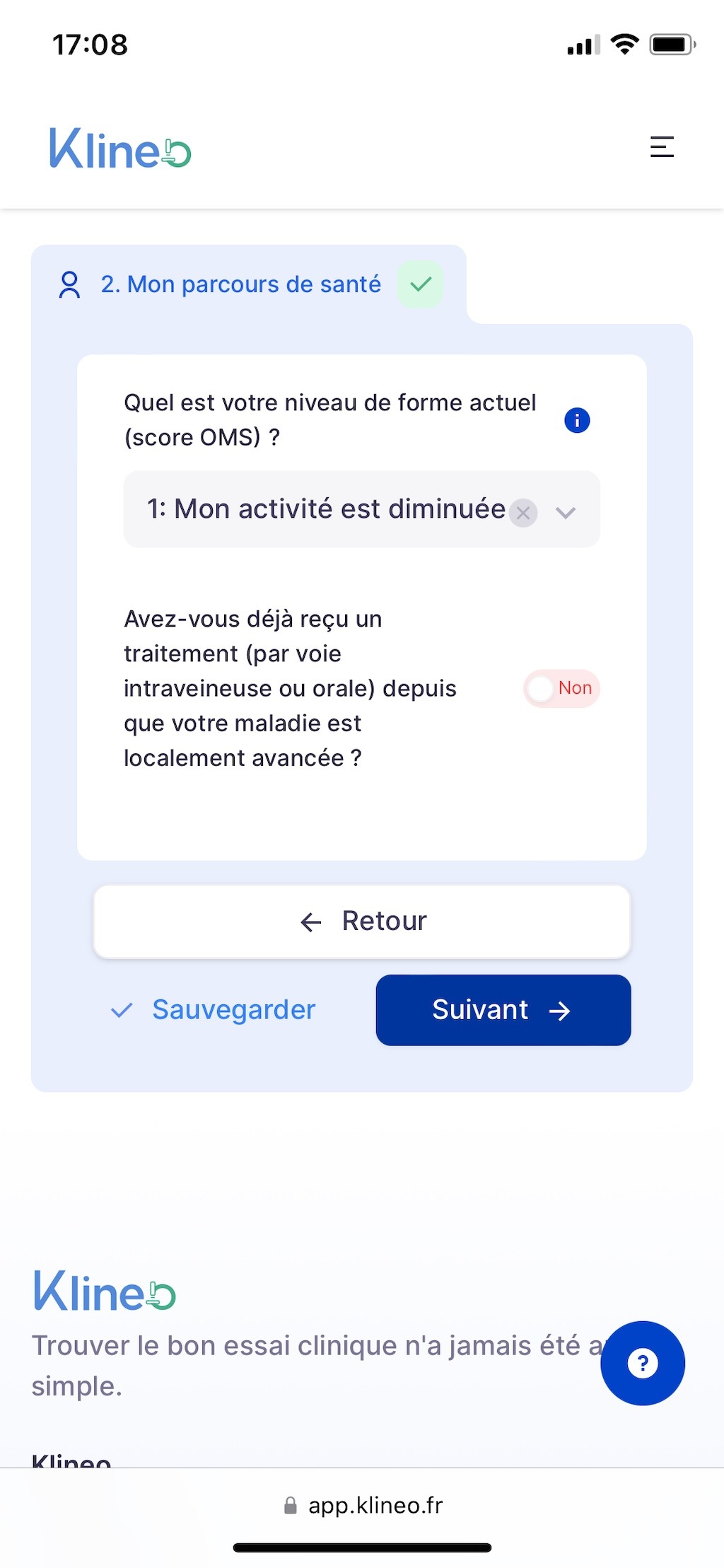Viewport: 724px width, 1568px height.
Task: Go back with the Retour button
Action: [362, 922]
